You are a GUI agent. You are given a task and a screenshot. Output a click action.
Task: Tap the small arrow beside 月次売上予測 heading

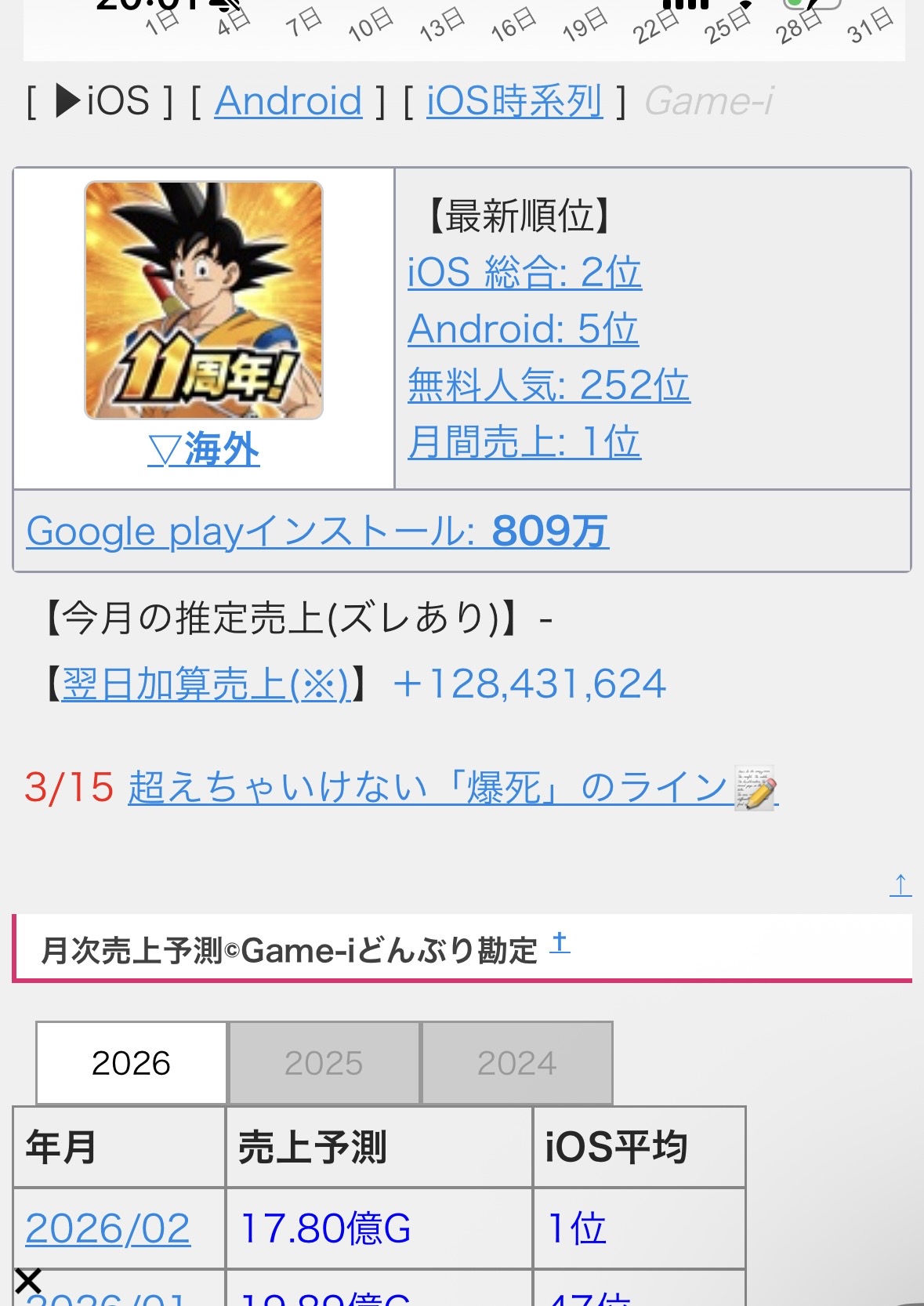click(560, 943)
